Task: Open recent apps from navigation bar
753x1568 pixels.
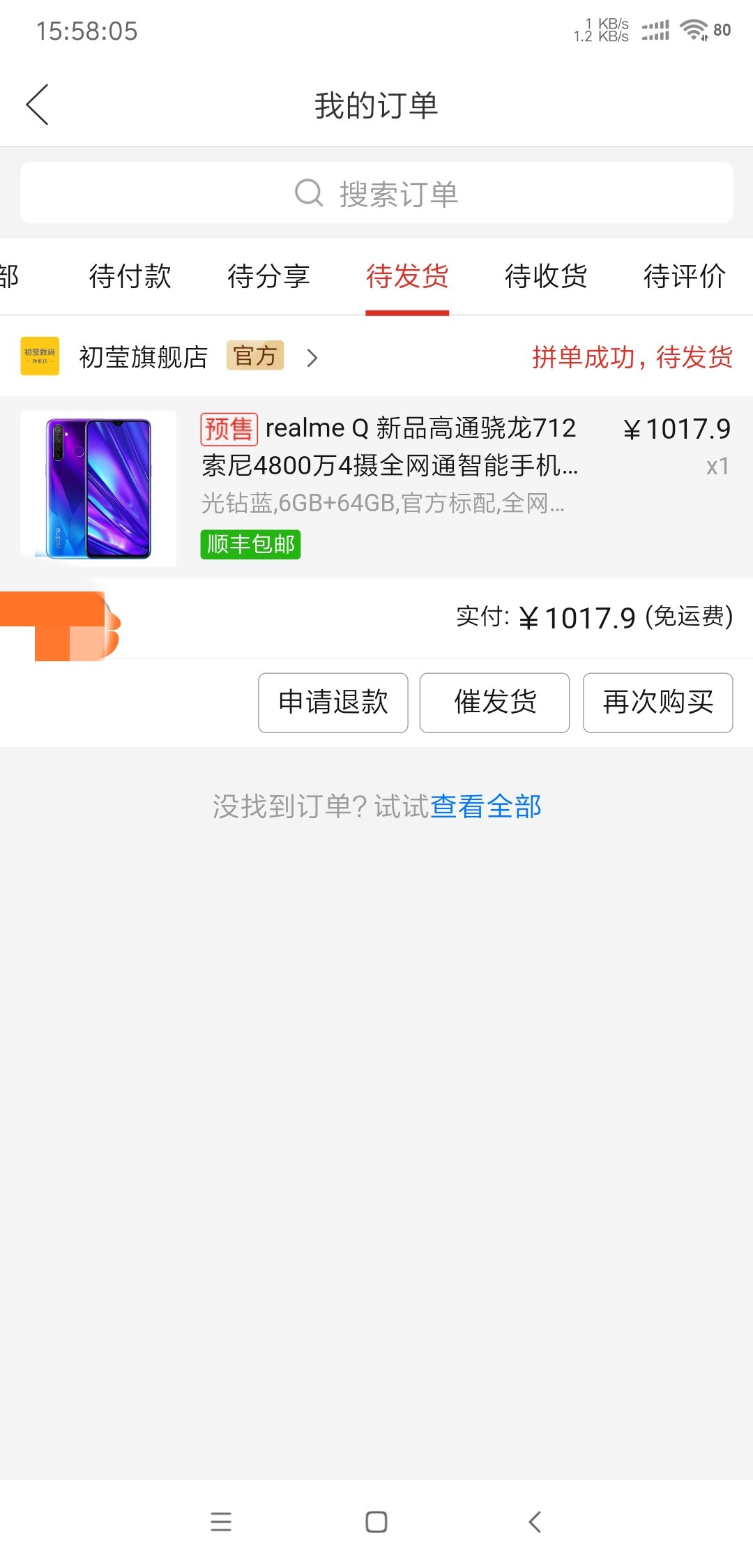Action: (x=221, y=1521)
